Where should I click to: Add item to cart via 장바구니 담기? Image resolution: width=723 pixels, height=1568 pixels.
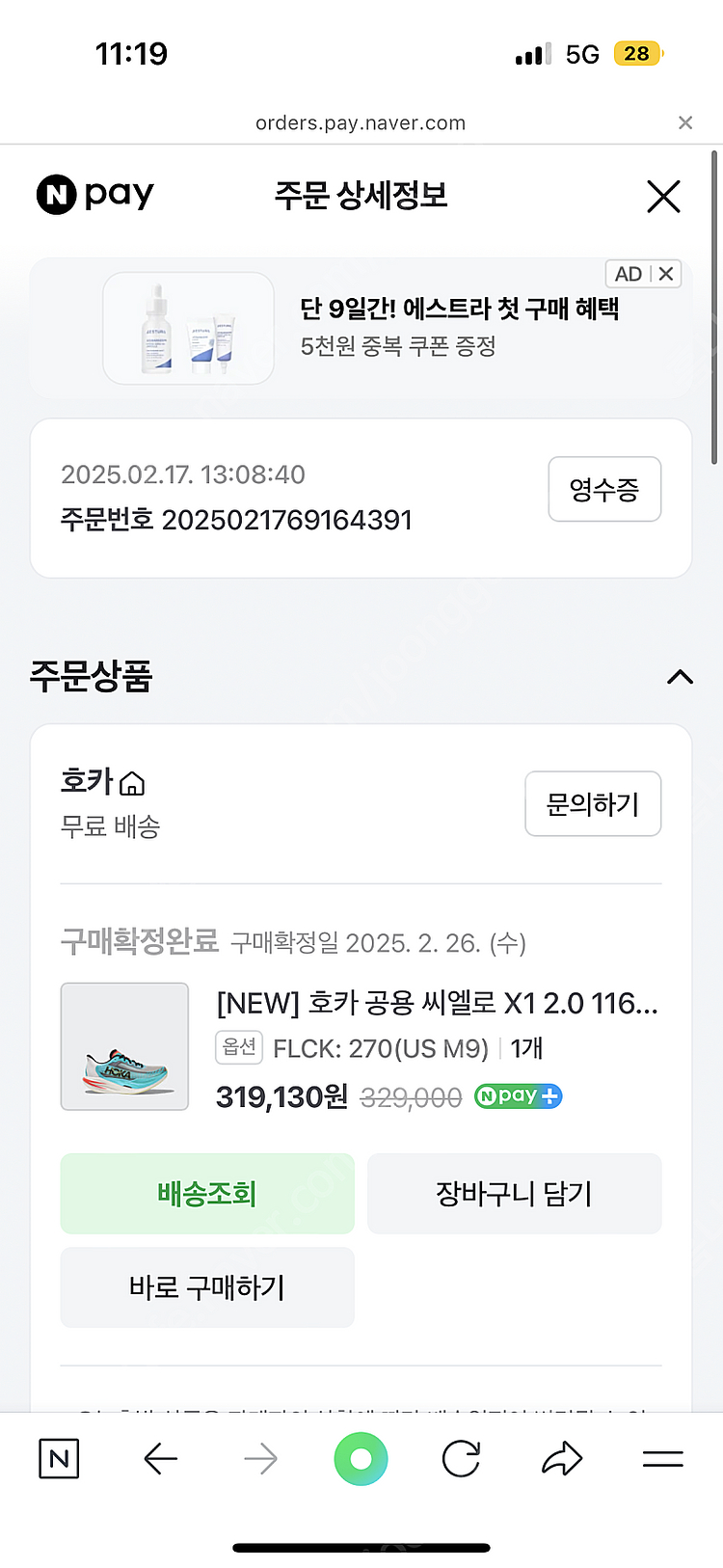tap(514, 1194)
